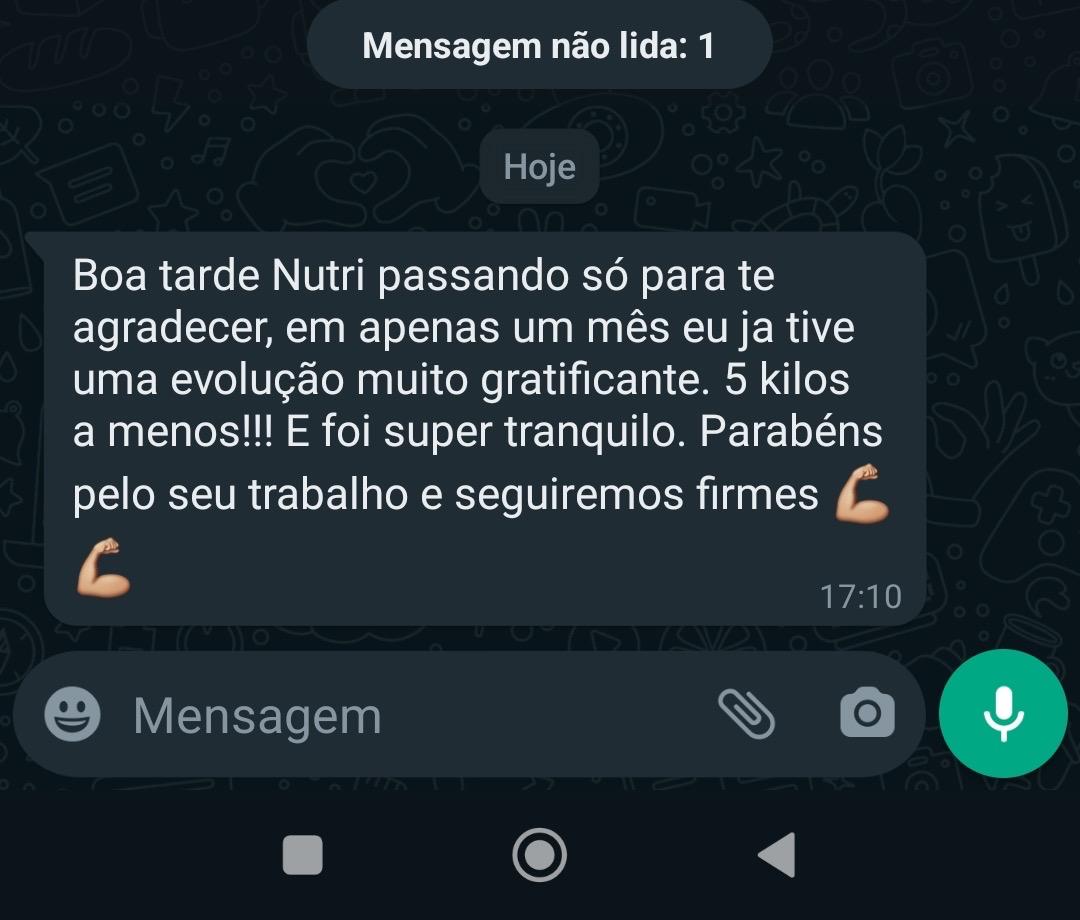1080x920 pixels.
Task: Open the camera from the message bar
Action: tap(867, 714)
